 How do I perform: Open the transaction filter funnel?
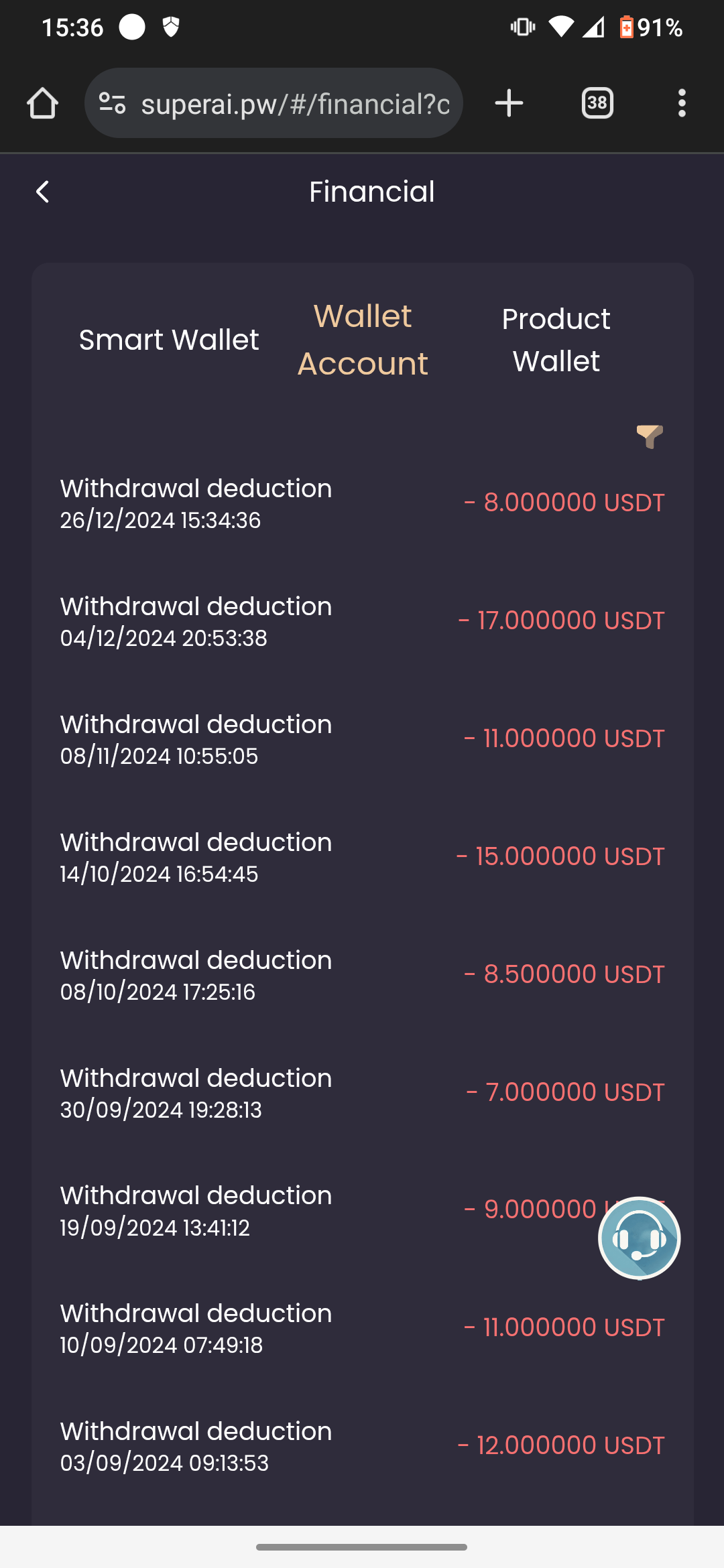pyautogui.click(x=650, y=436)
